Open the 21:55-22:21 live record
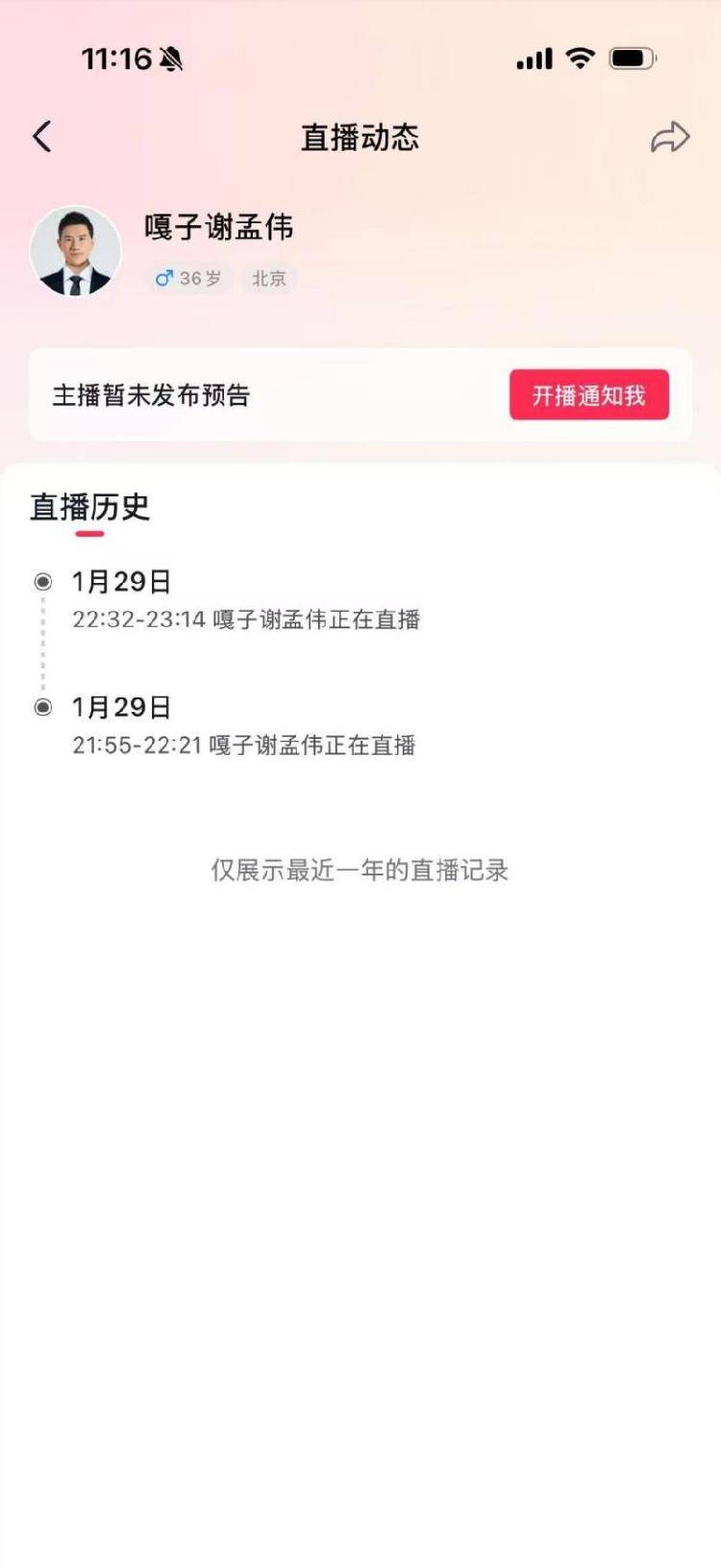 (x=244, y=745)
